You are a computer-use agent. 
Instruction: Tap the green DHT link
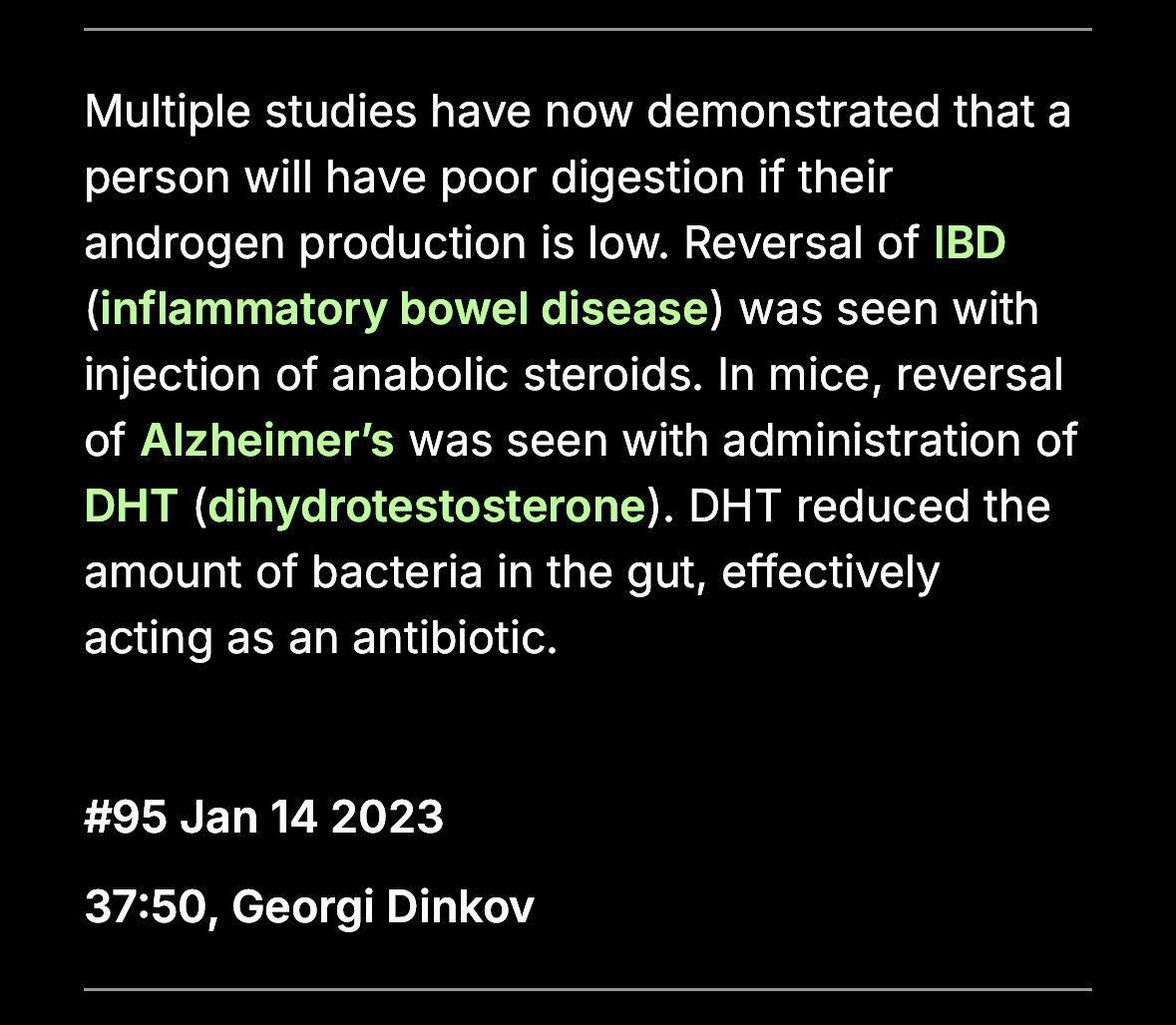(x=131, y=507)
